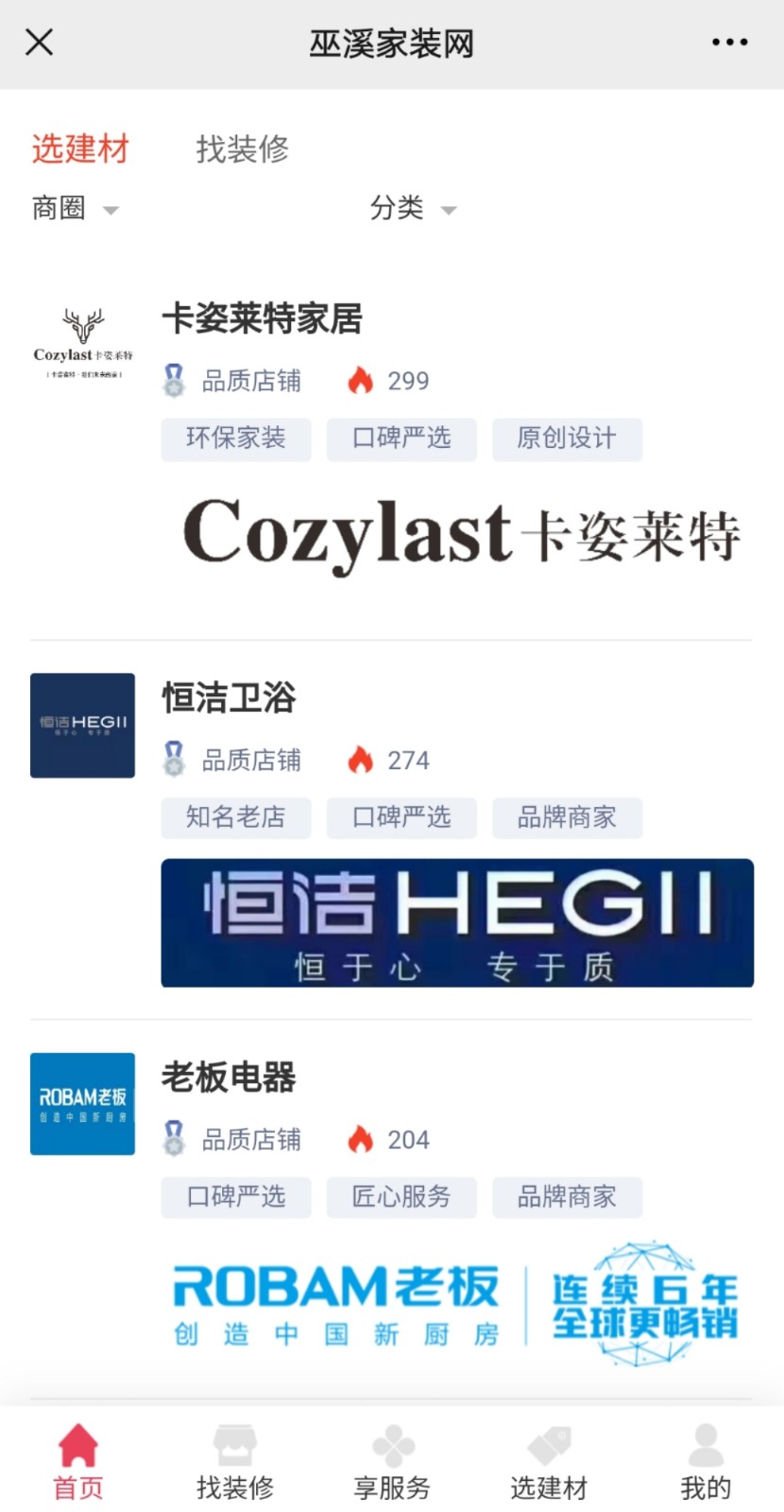Open the three-dot overflow menu
Screen dimensions: 784x1512
pos(729,43)
